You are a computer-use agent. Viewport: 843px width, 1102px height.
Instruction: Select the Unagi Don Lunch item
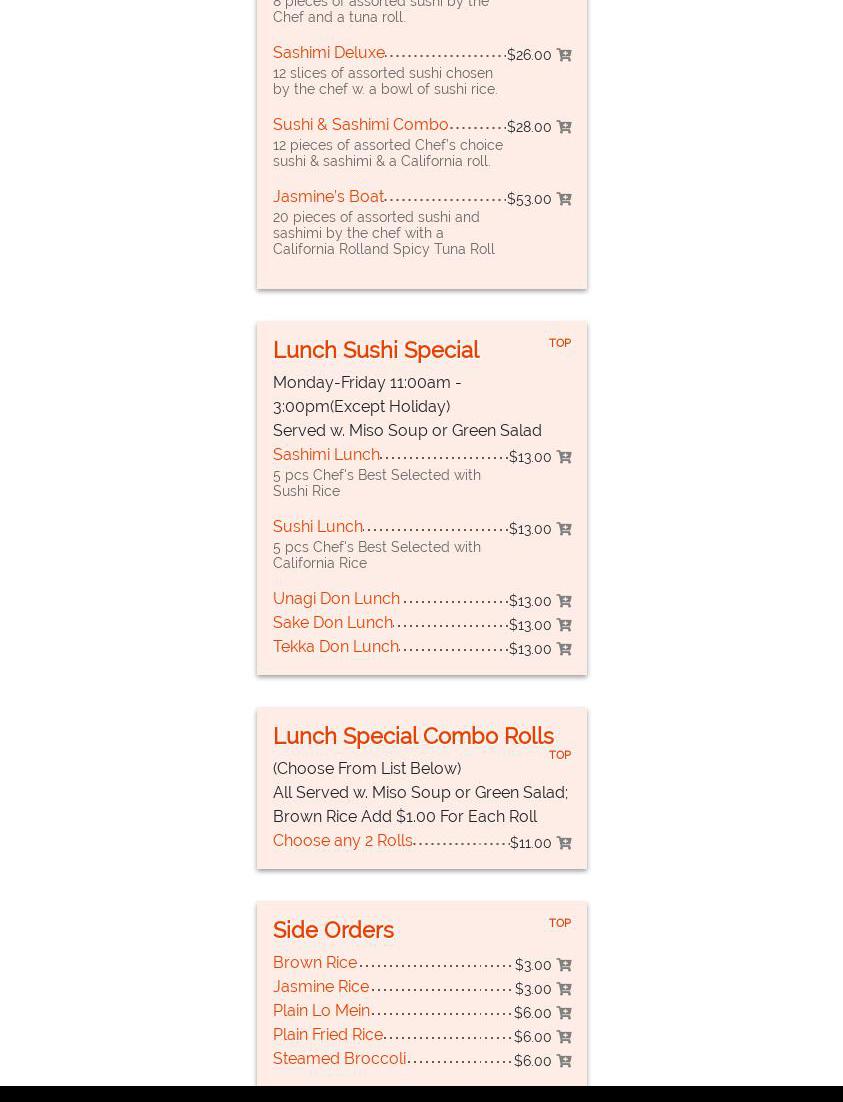click(336, 599)
